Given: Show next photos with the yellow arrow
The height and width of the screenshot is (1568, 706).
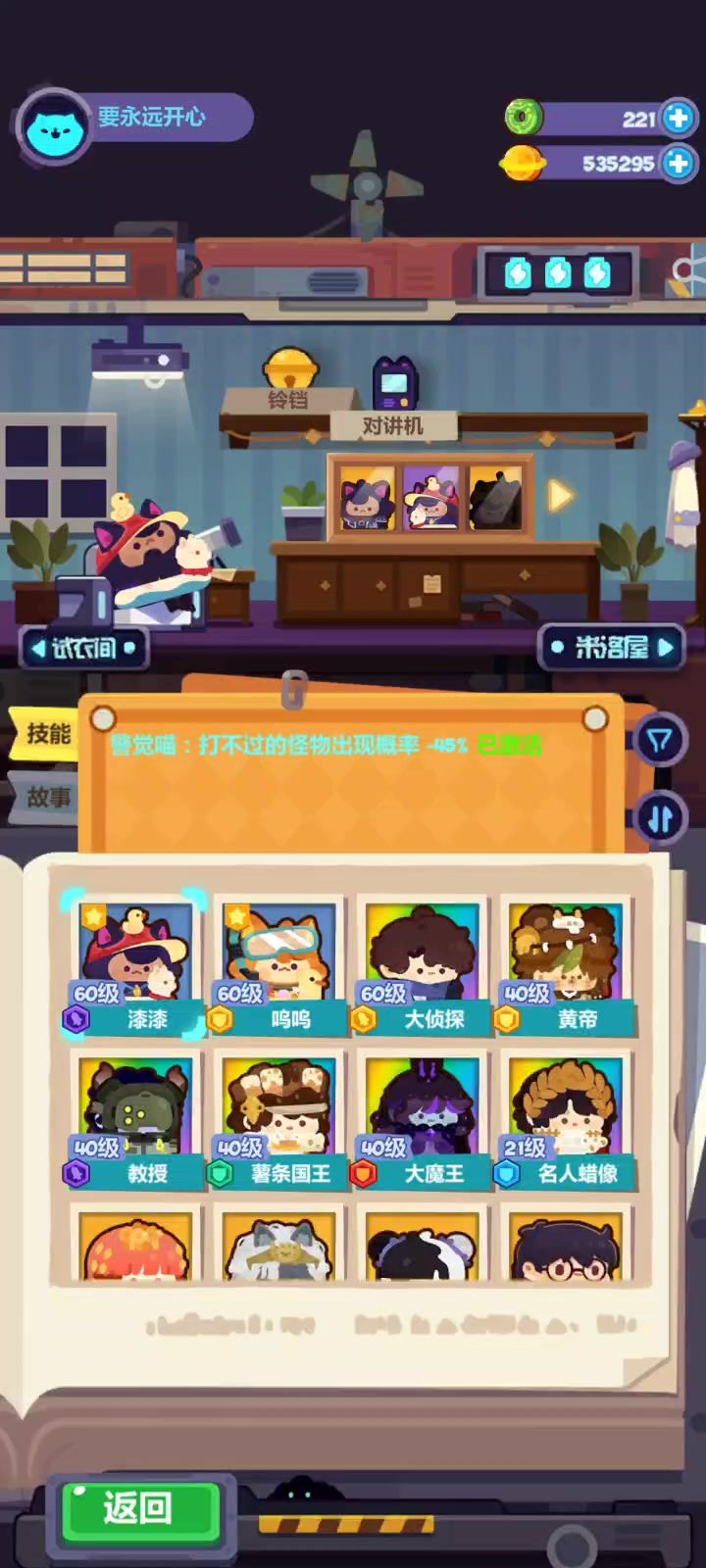Looking at the screenshot, I should point(560,496).
